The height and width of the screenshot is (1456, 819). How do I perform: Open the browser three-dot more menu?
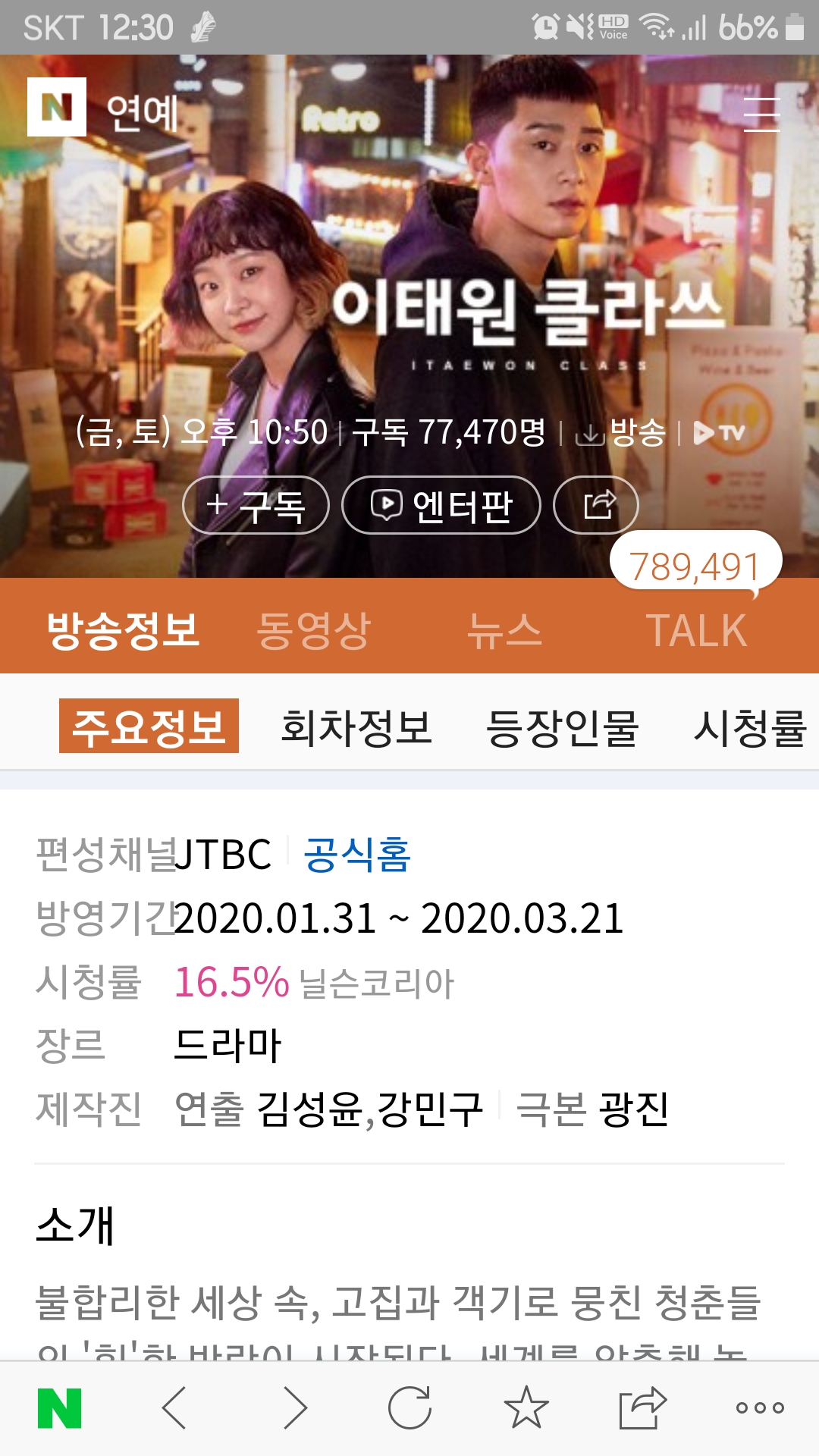point(760,1407)
